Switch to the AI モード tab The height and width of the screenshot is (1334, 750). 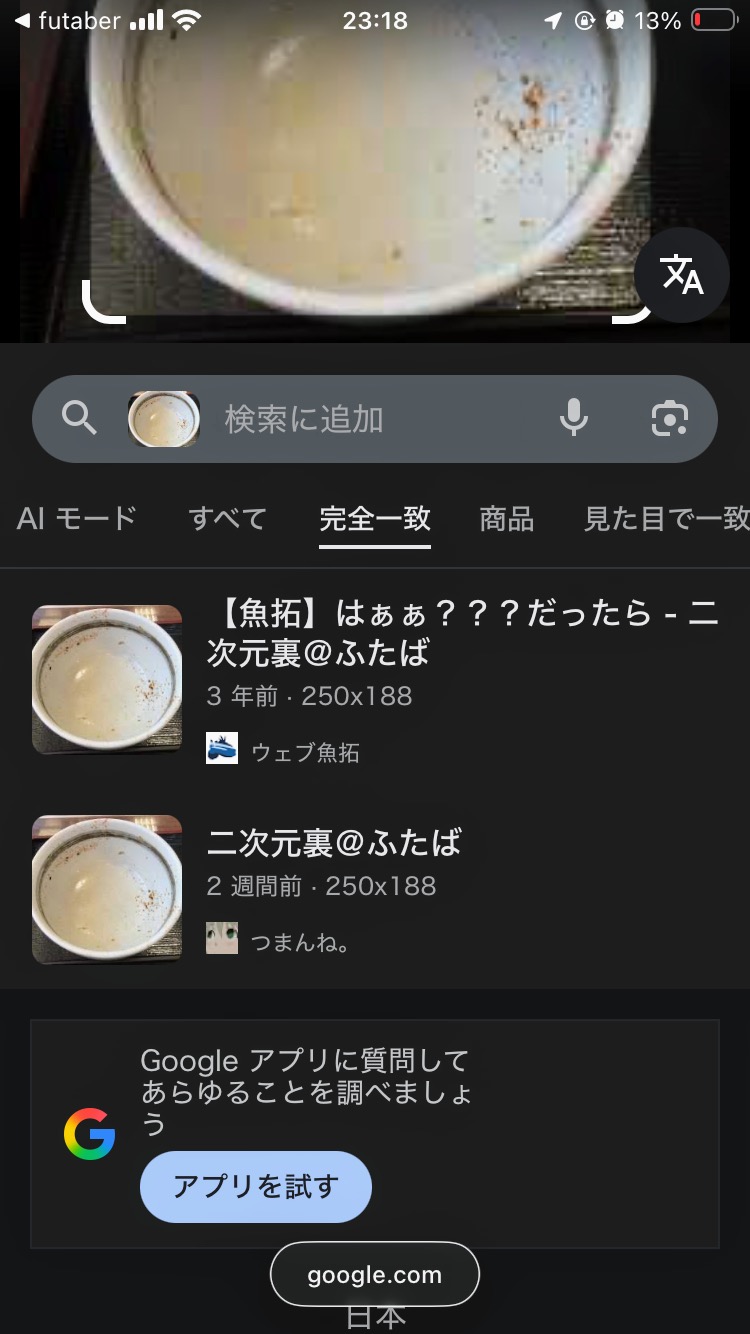tap(77, 518)
